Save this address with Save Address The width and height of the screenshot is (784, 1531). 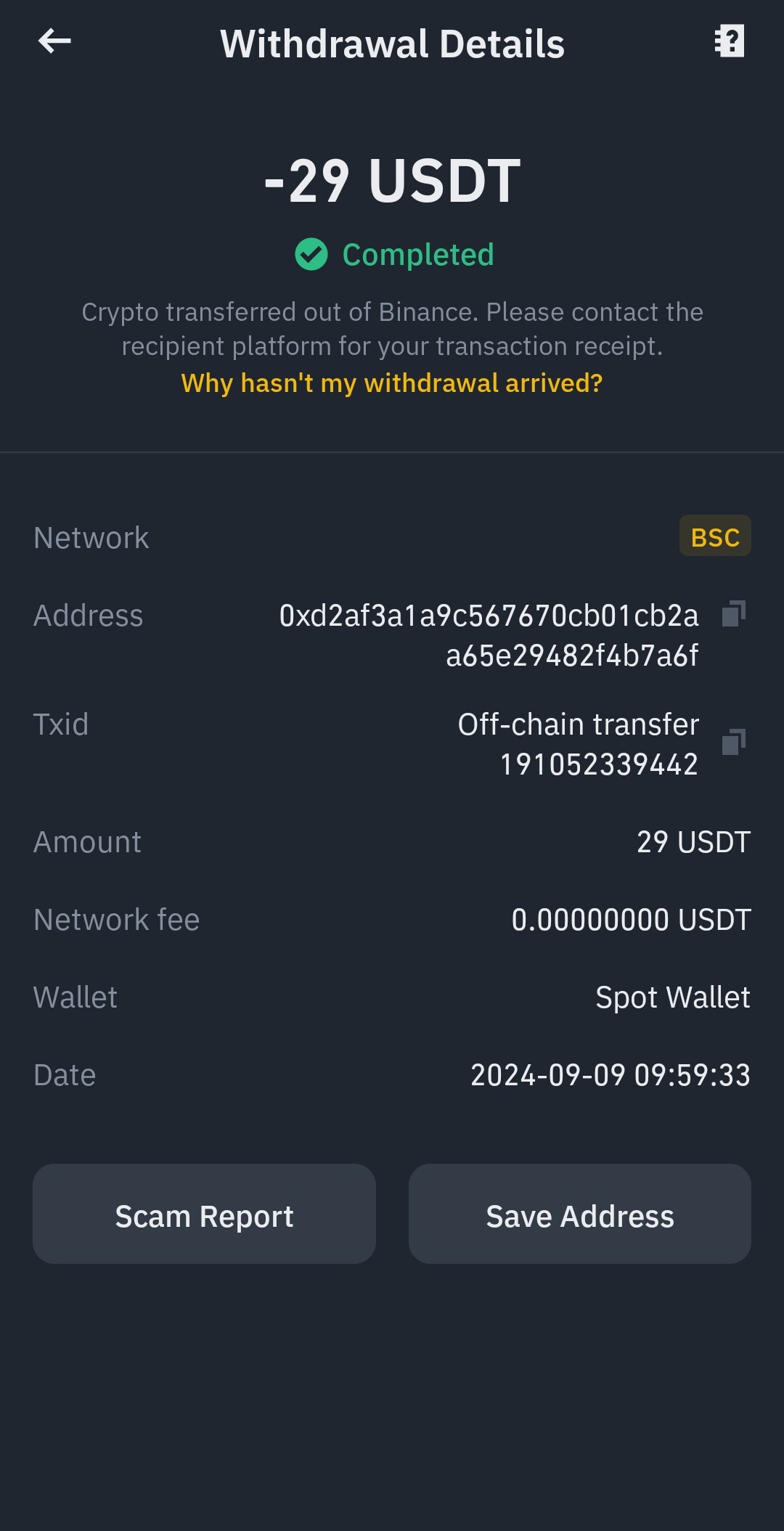point(580,1214)
